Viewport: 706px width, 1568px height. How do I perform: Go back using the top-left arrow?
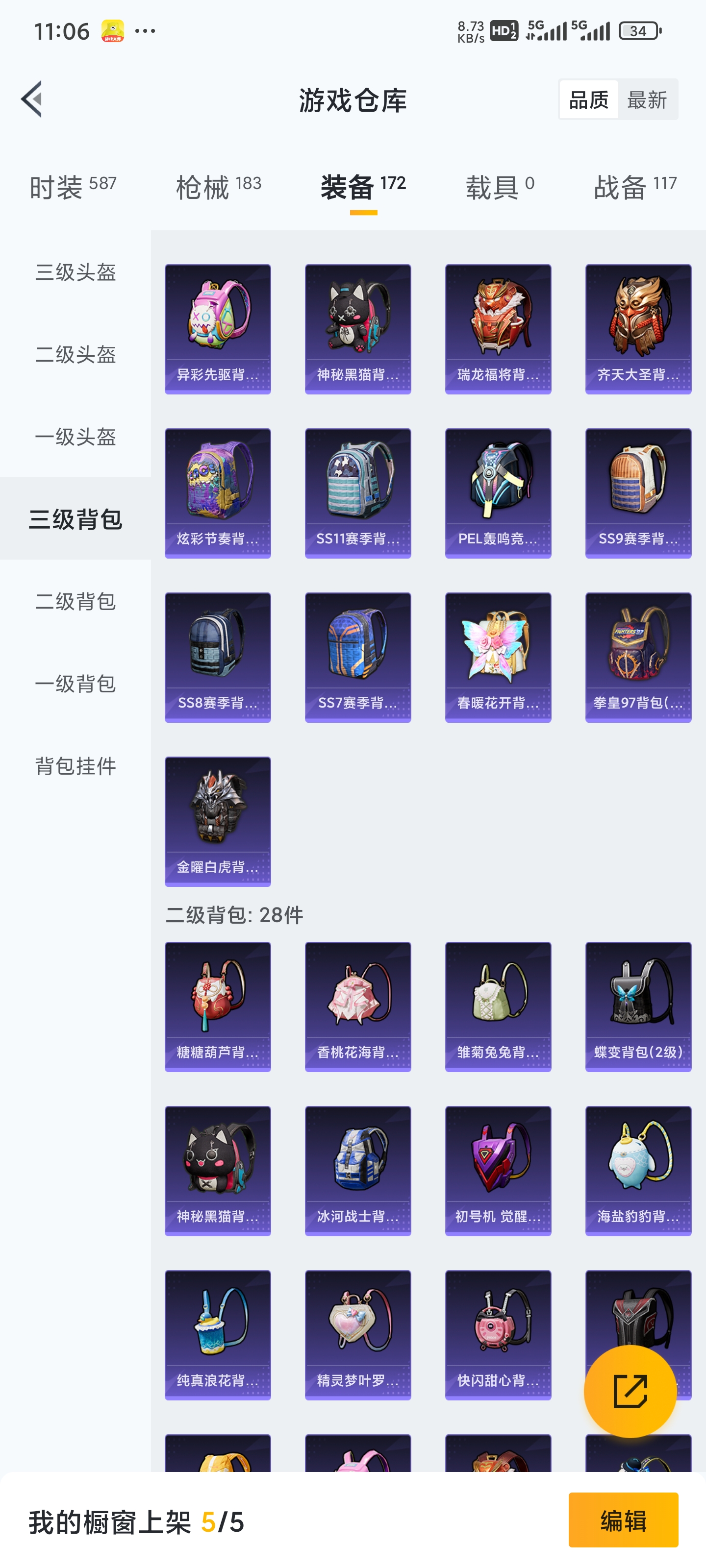coord(32,98)
